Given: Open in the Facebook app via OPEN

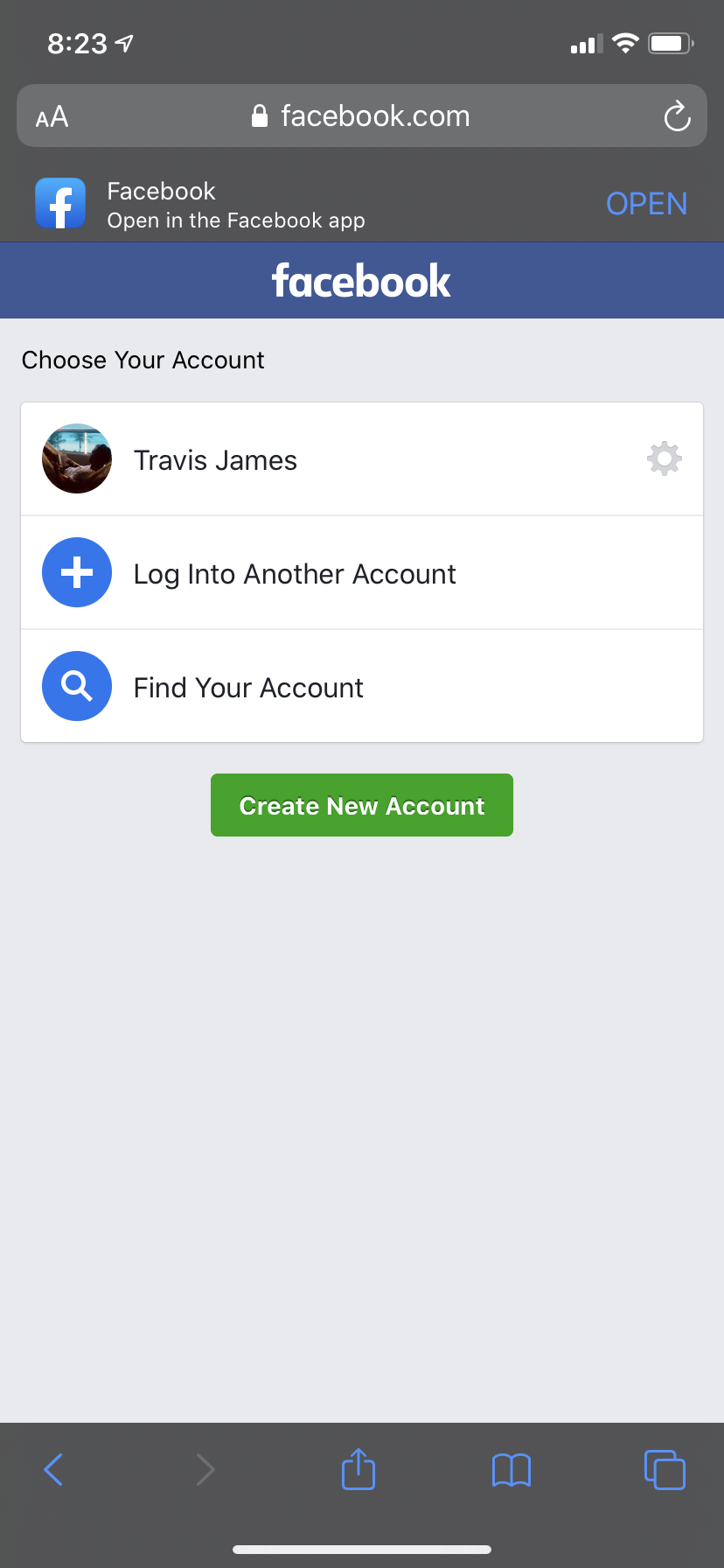Looking at the screenshot, I should click(x=646, y=204).
